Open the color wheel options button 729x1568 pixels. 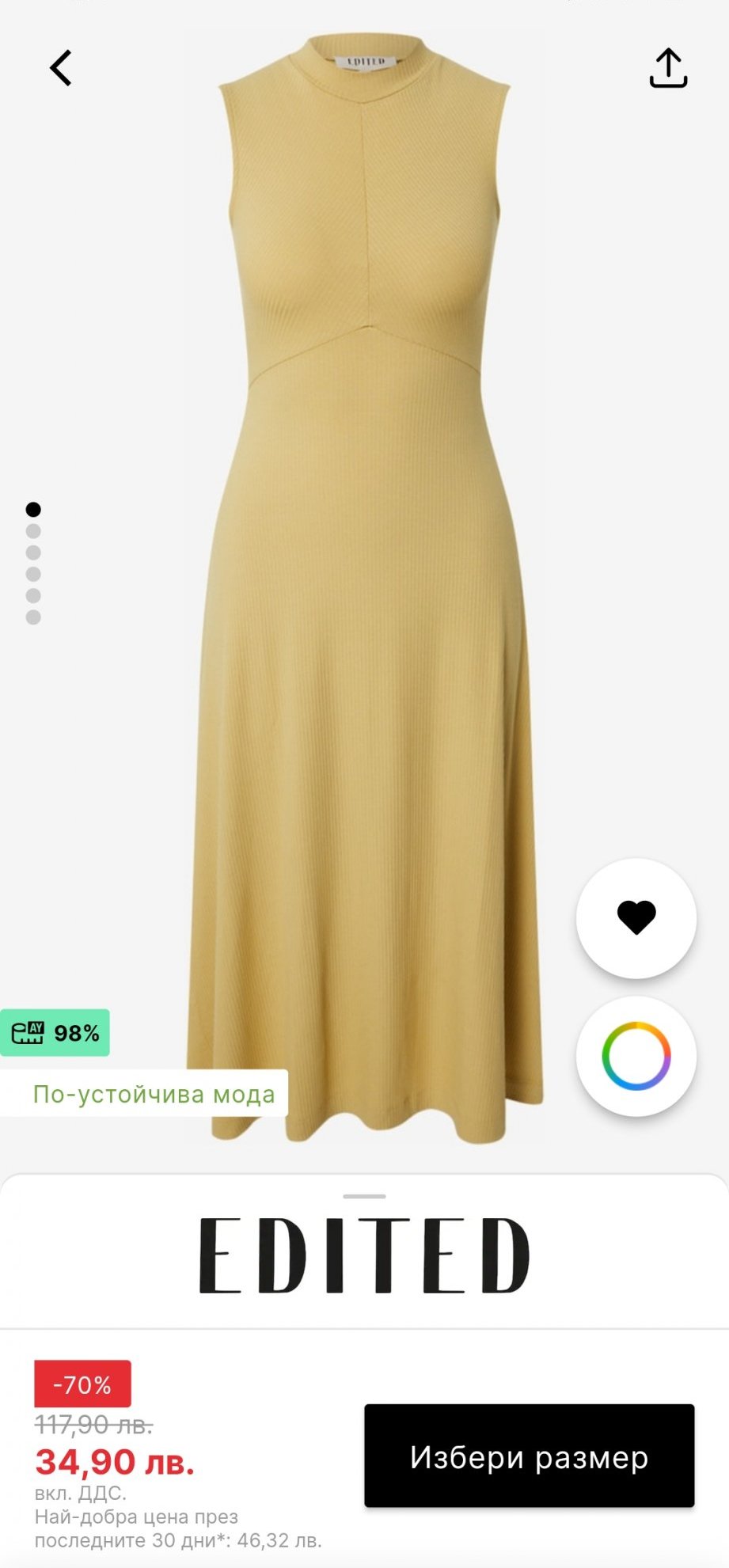(x=636, y=1056)
